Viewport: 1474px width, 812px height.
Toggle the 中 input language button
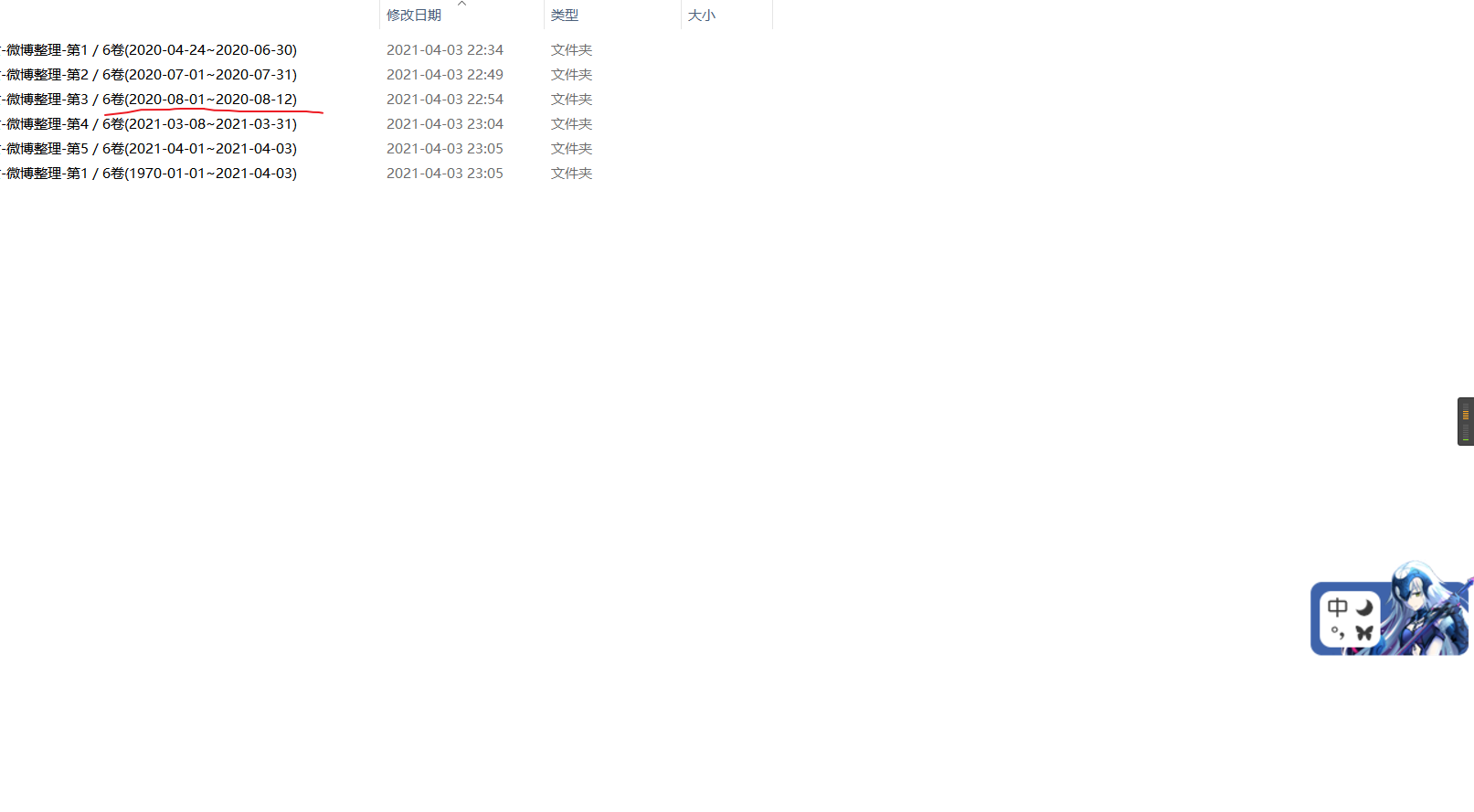pyautogui.click(x=1337, y=607)
